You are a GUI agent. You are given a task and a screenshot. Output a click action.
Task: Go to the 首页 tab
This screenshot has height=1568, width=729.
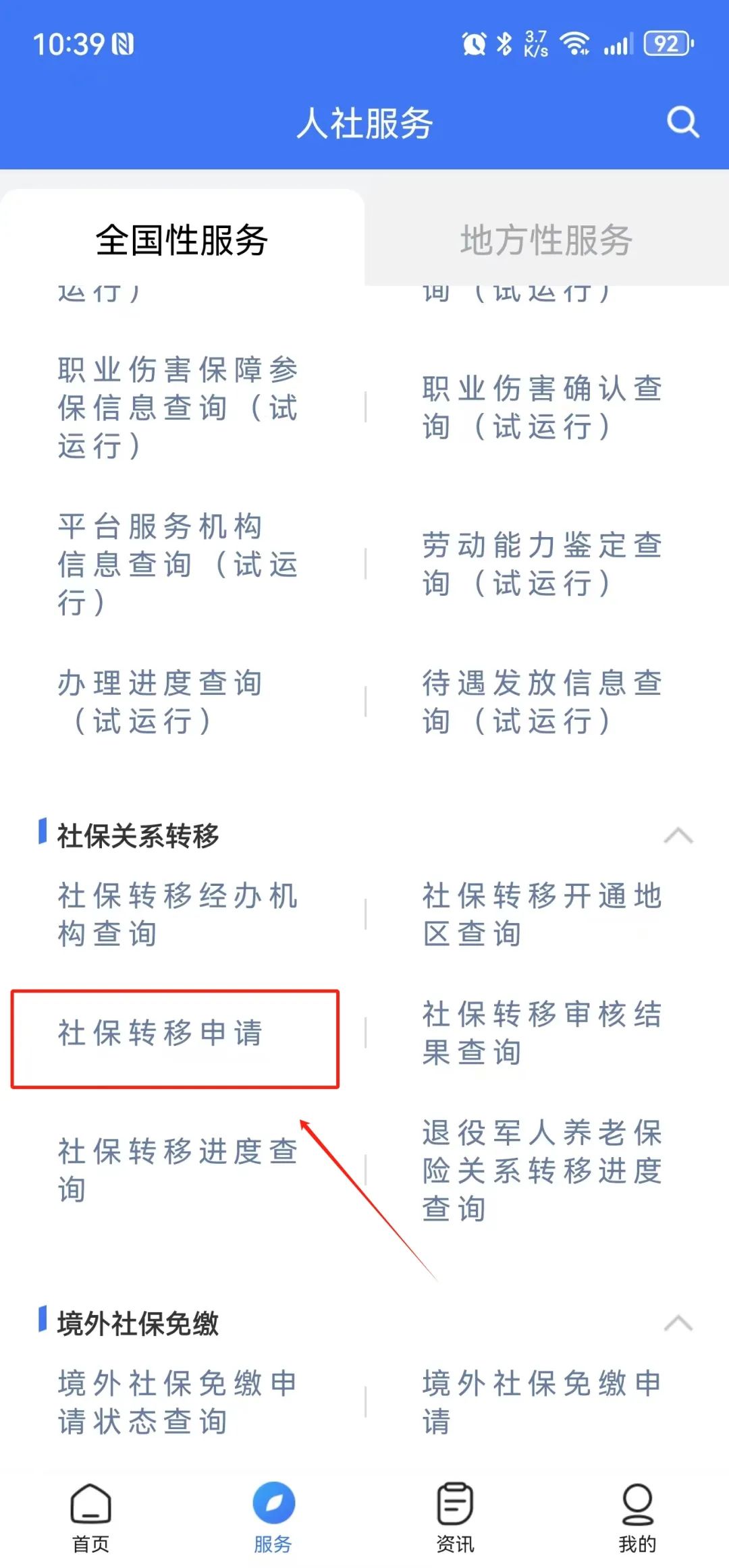pos(90,1515)
